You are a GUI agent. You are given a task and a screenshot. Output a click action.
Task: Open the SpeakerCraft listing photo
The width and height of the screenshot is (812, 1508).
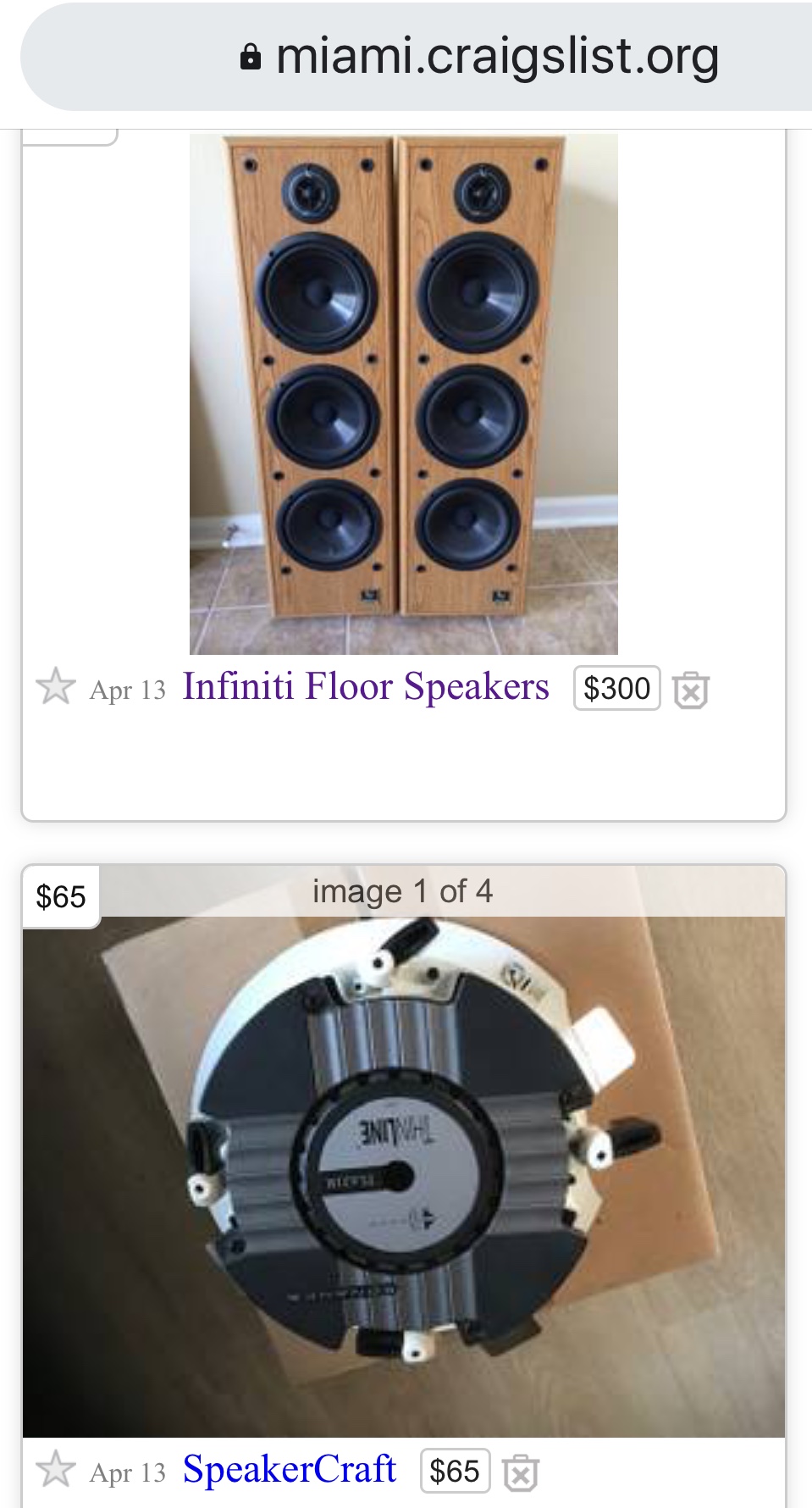403,1176
